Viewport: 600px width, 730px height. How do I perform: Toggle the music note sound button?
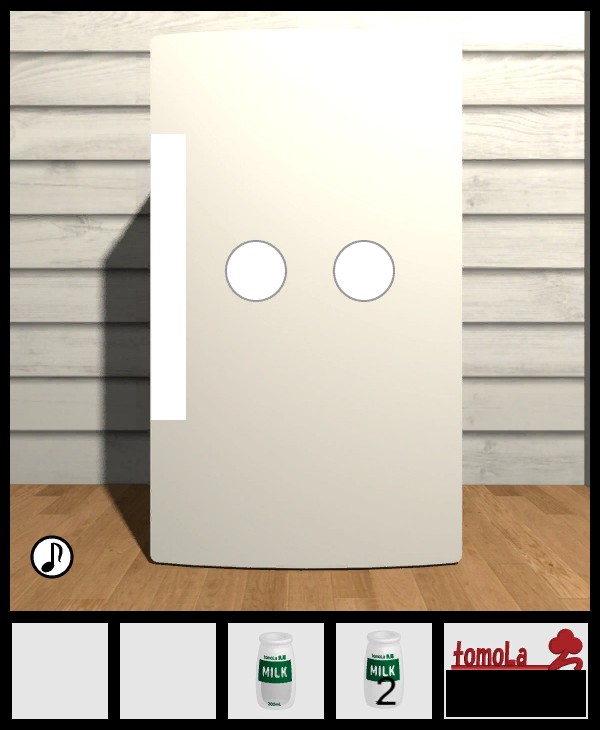(x=52, y=557)
